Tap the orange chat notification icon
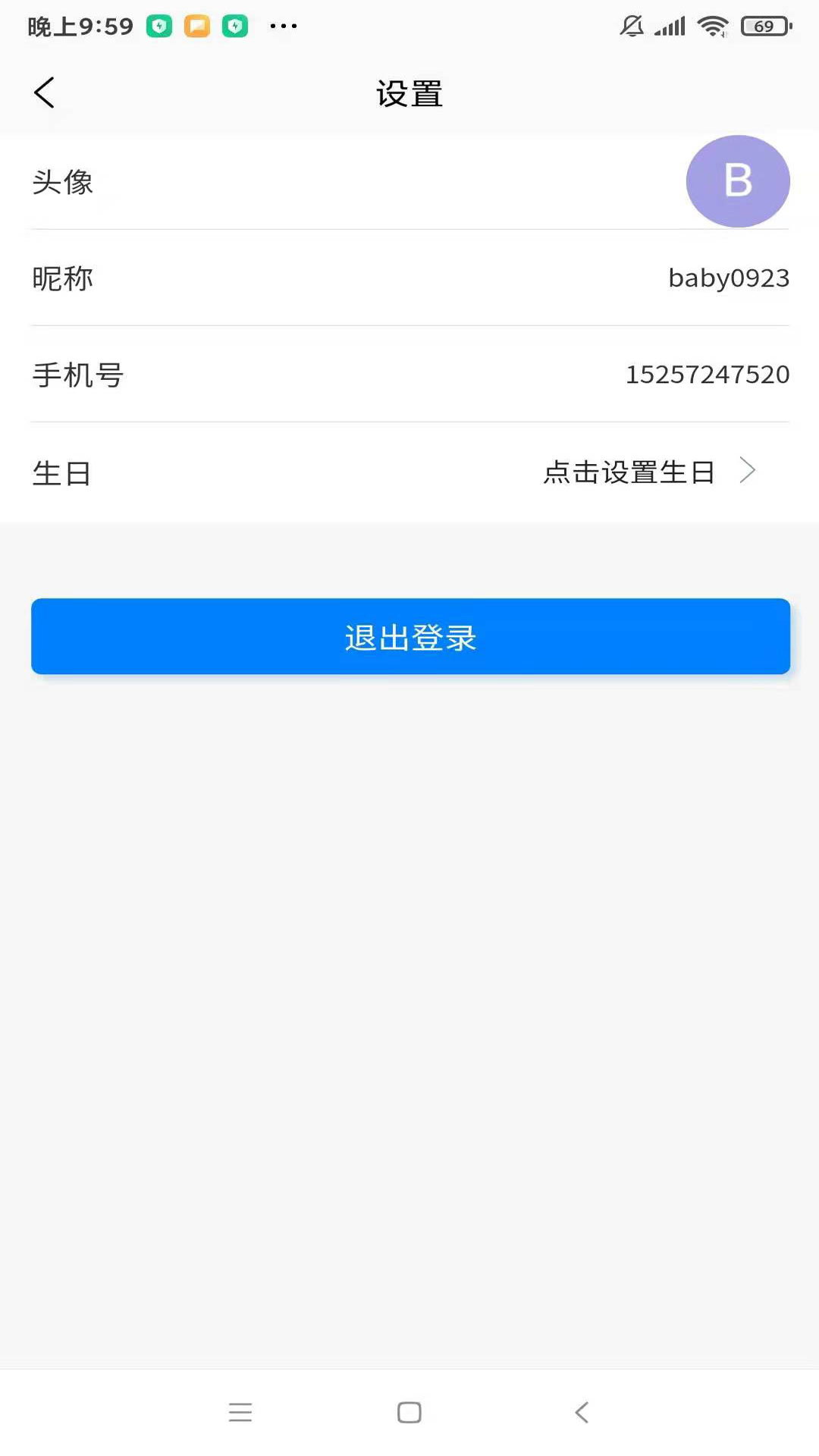 click(x=196, y=25)
